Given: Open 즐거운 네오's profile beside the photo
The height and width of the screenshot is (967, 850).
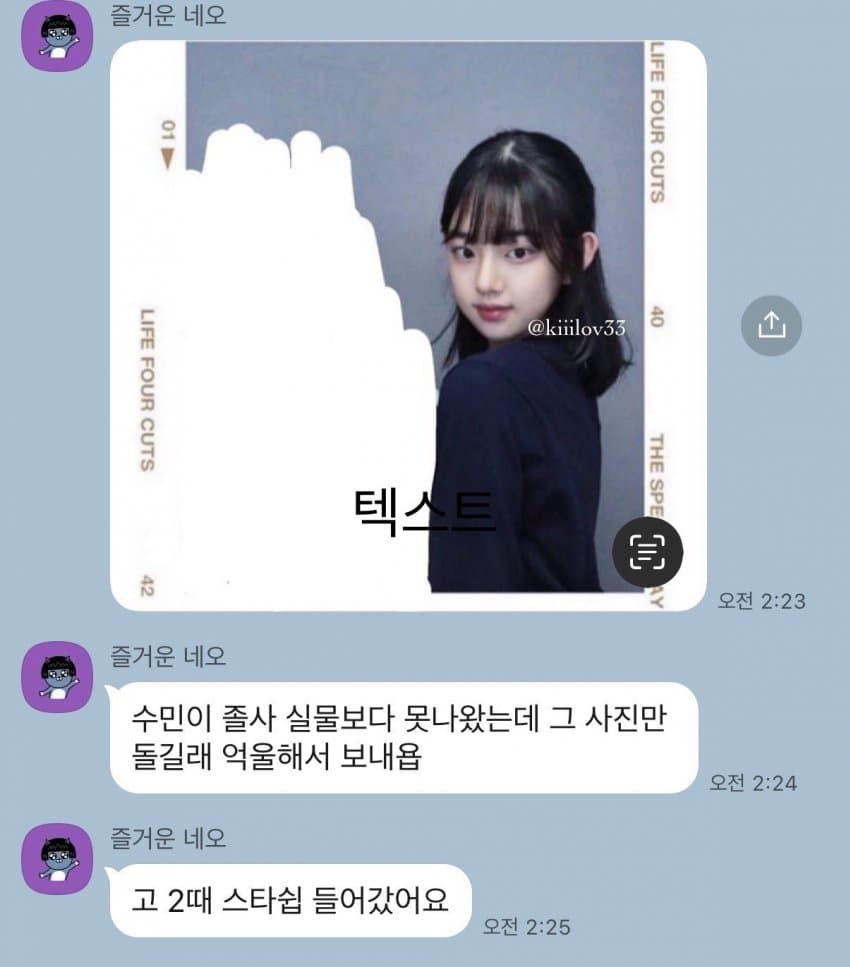Looking at the screenshot, I should pos(57,36).
